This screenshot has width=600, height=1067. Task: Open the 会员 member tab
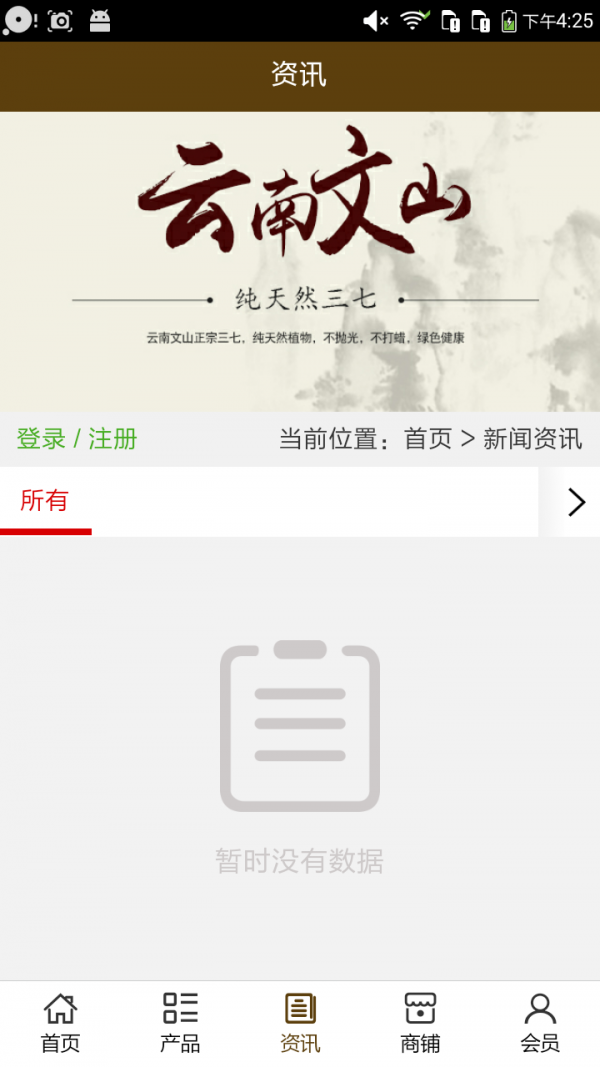(540, 1023)
